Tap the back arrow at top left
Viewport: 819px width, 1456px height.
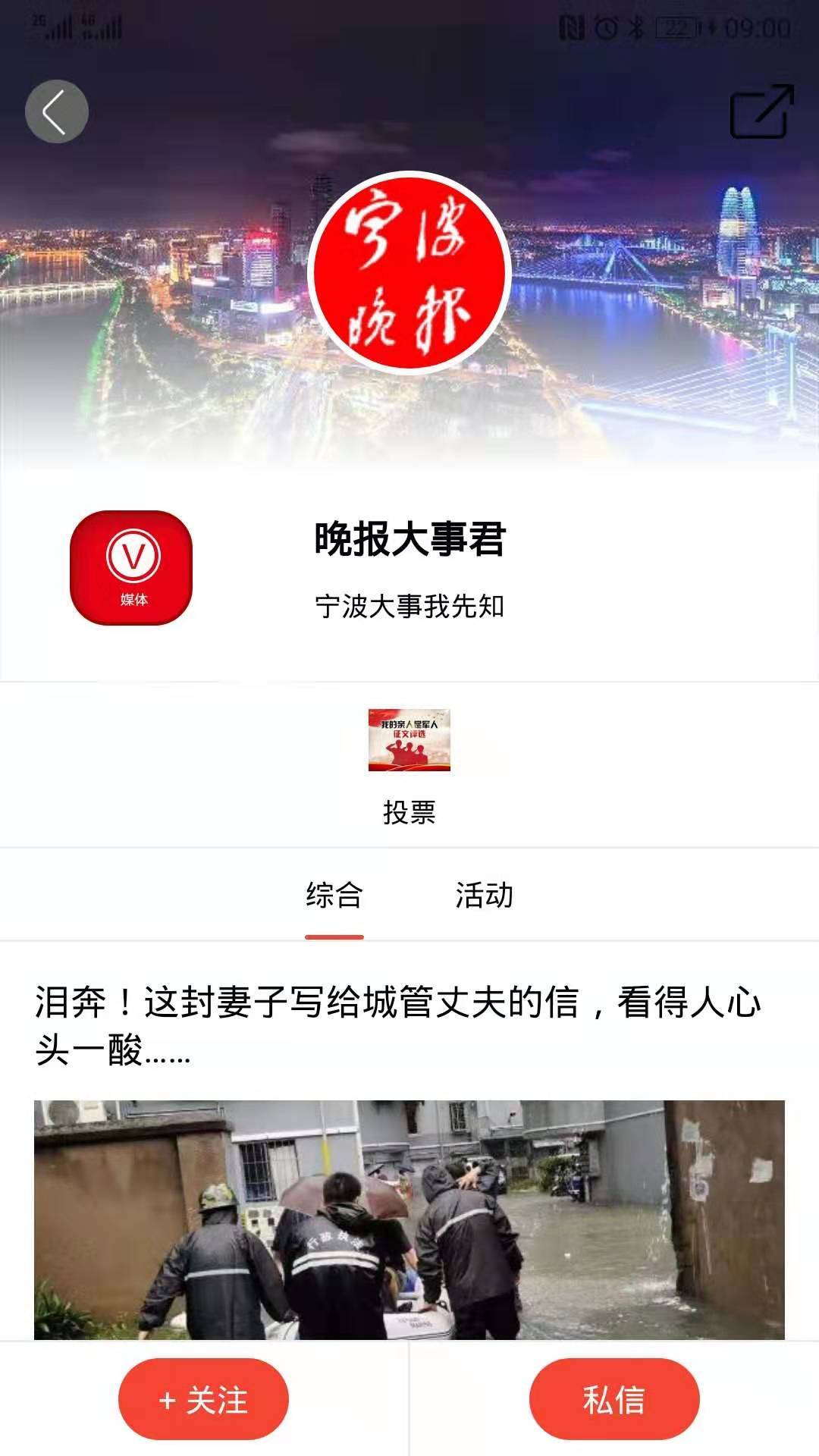click(x=55, y=111)
